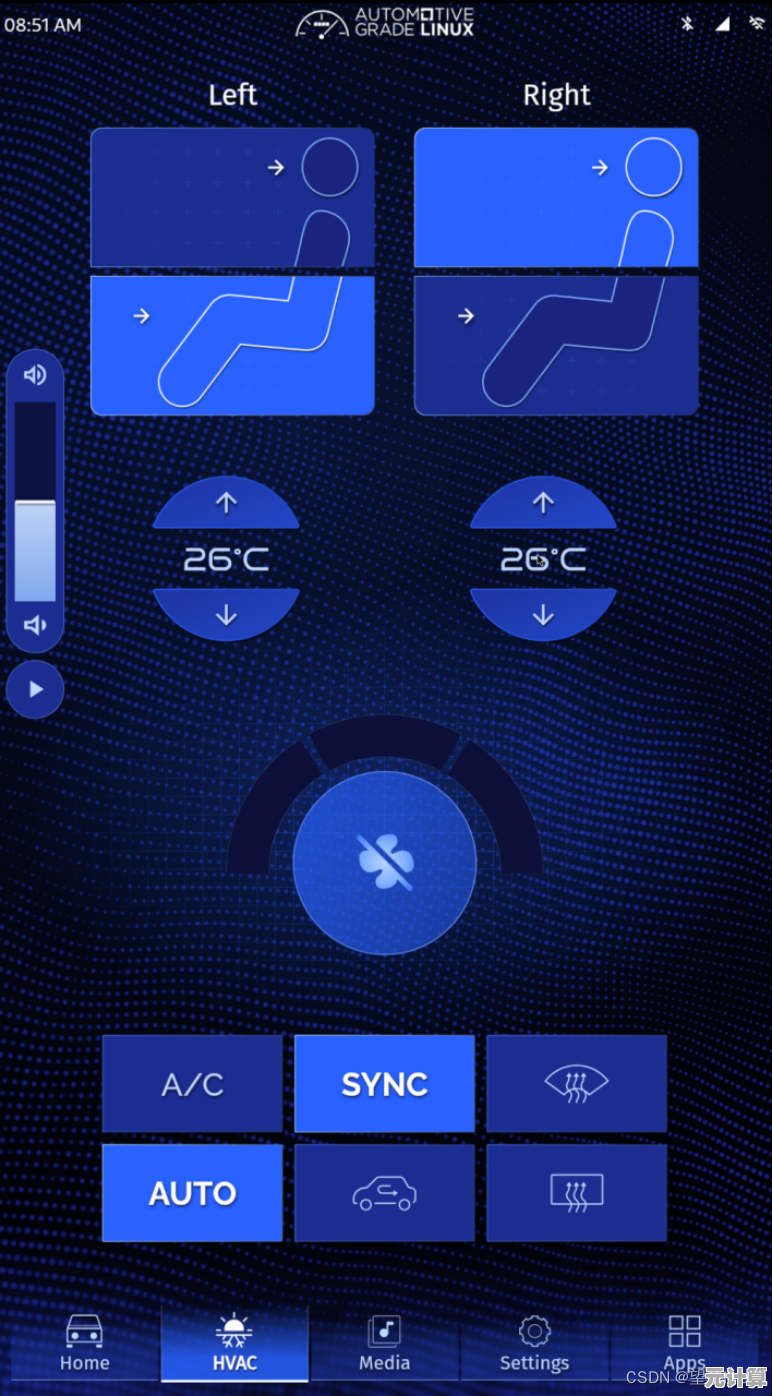Enable the front windshield defroster
Screen dimensions: 773x1396
click(x=577, y=1084)
